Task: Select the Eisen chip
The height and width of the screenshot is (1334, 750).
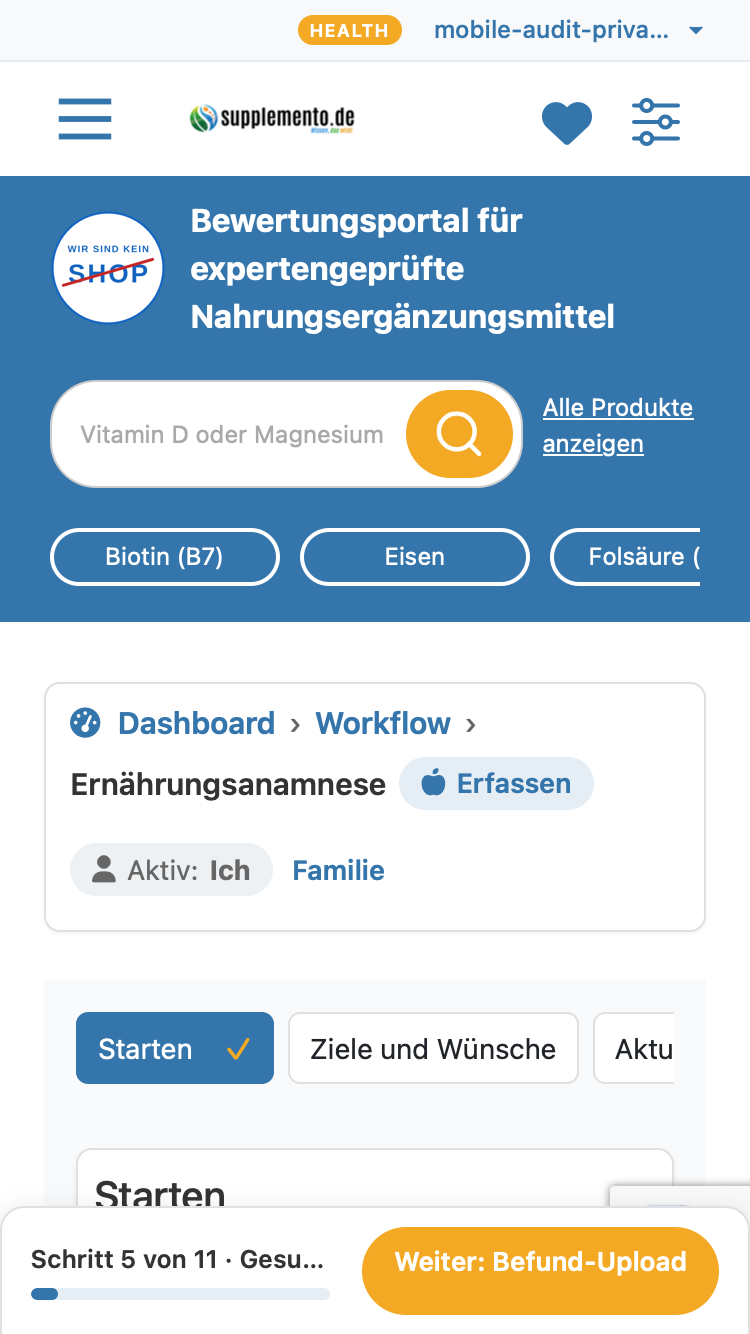Action: click(x=415, y=557)
